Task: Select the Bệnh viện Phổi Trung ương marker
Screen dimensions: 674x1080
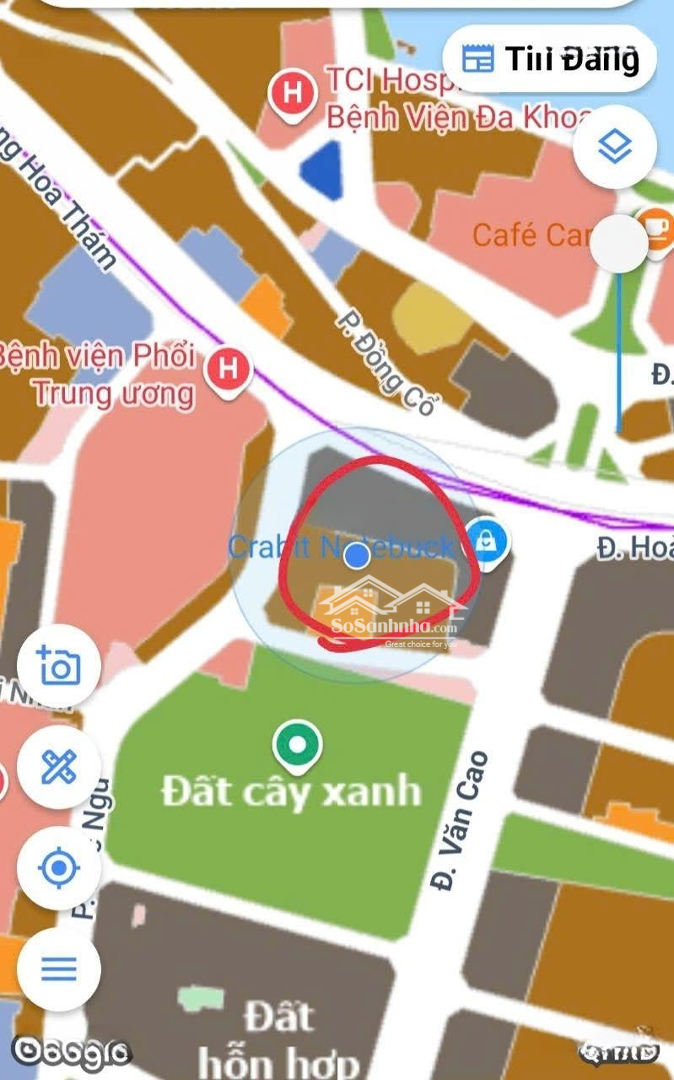Action: coord(228,369)
